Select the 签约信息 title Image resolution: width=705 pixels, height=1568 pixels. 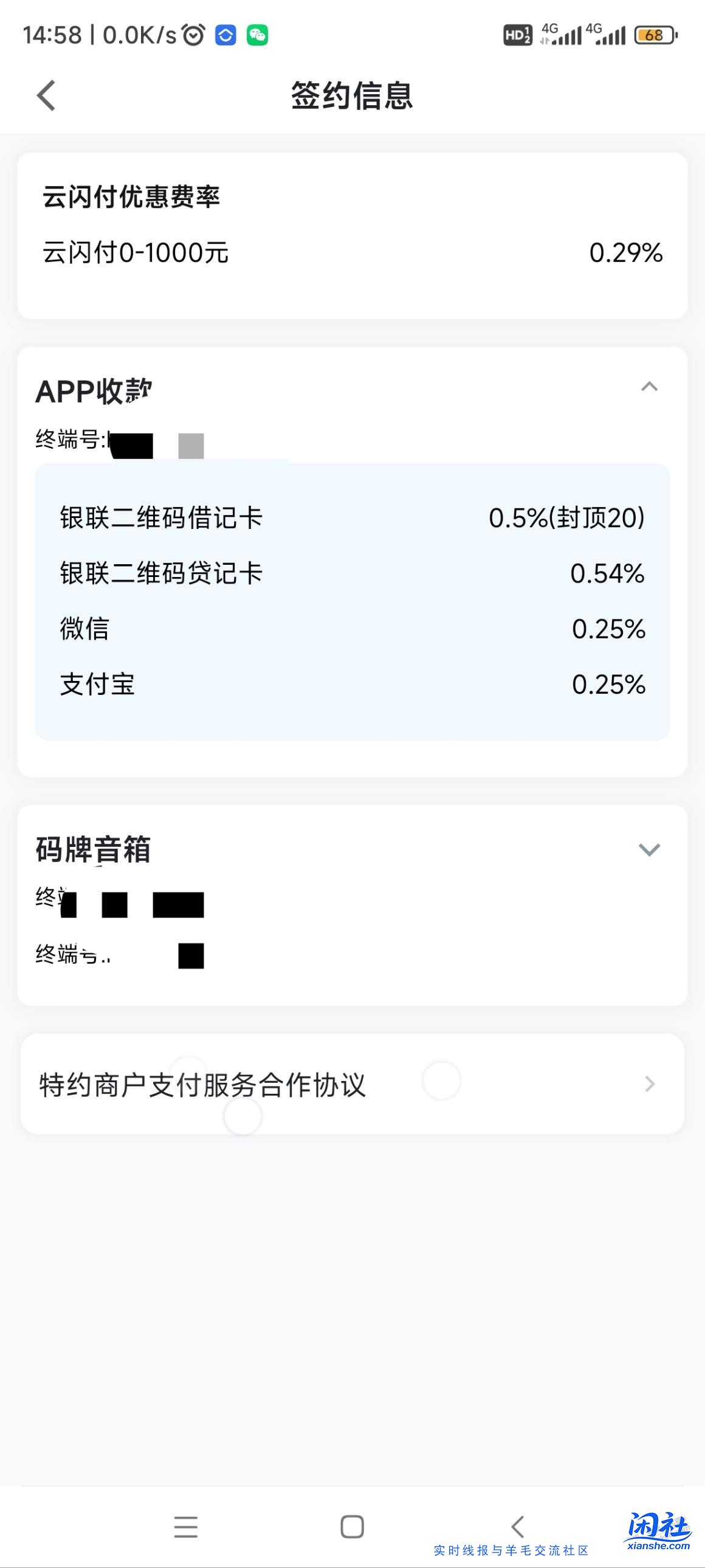pos(352,95)
